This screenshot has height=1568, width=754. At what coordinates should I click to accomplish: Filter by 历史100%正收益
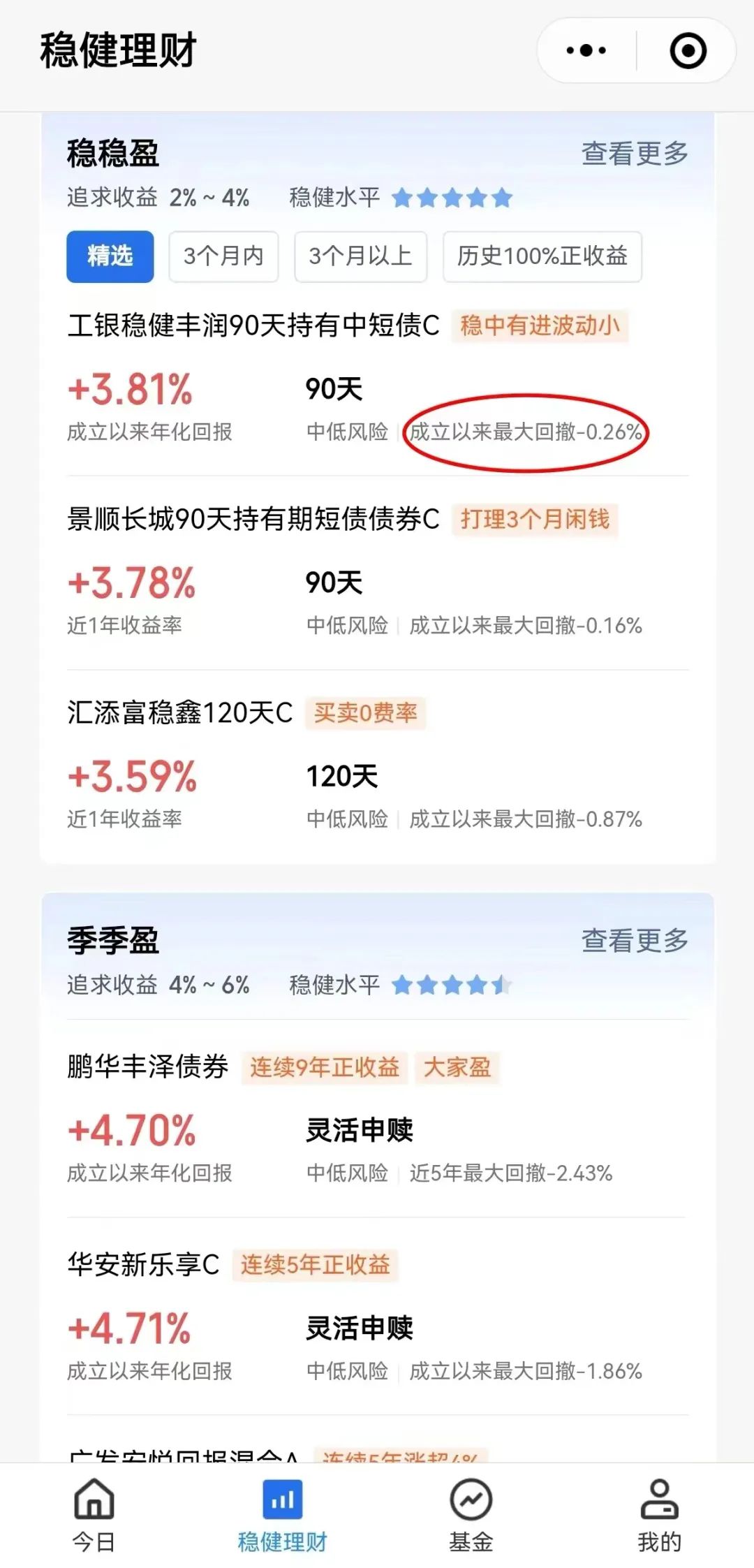pyautogui.click(x=542, y=256)
